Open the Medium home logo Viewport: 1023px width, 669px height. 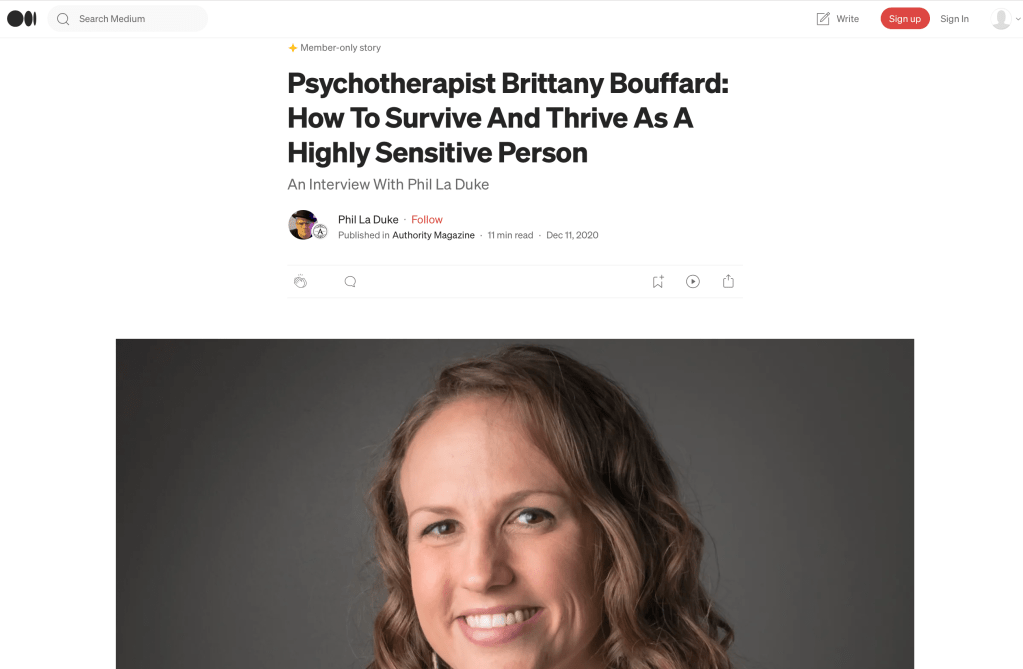click(21, 18)
